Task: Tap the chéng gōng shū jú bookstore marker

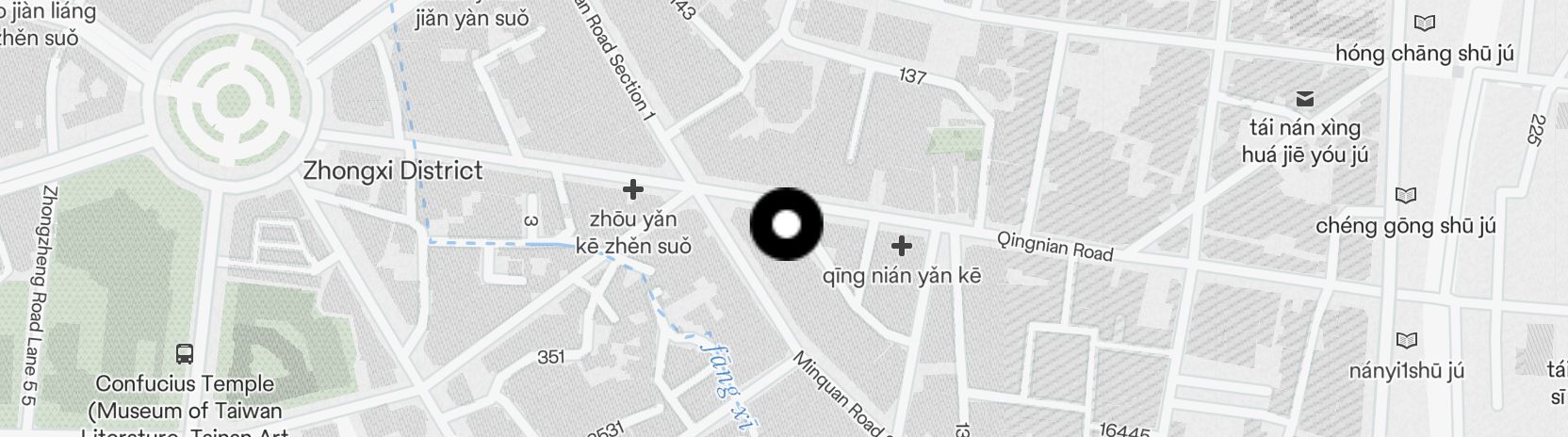Action: tap(1405, 196)
